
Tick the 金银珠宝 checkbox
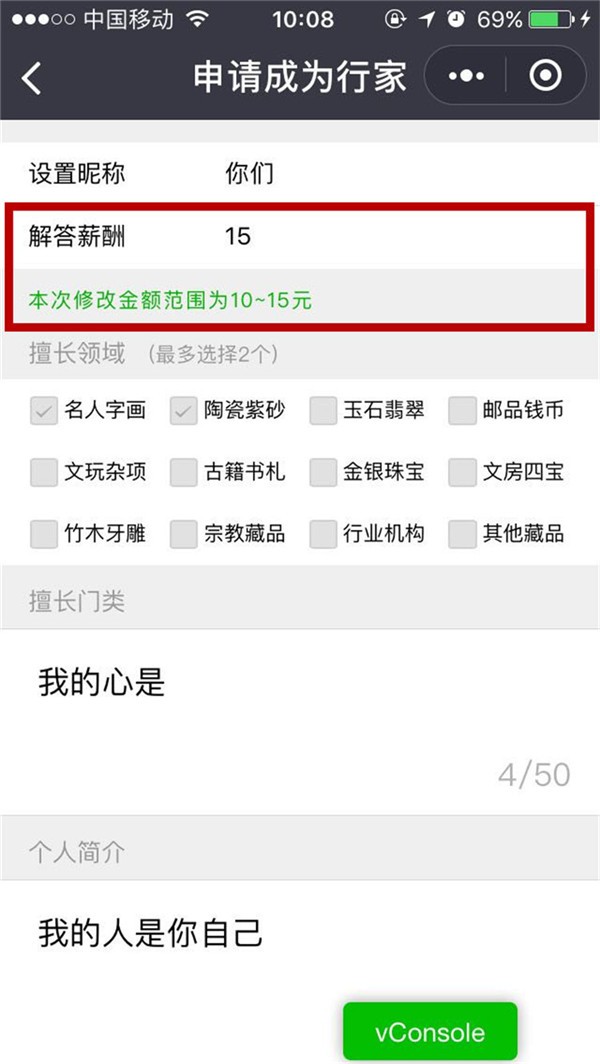[323, 472]
